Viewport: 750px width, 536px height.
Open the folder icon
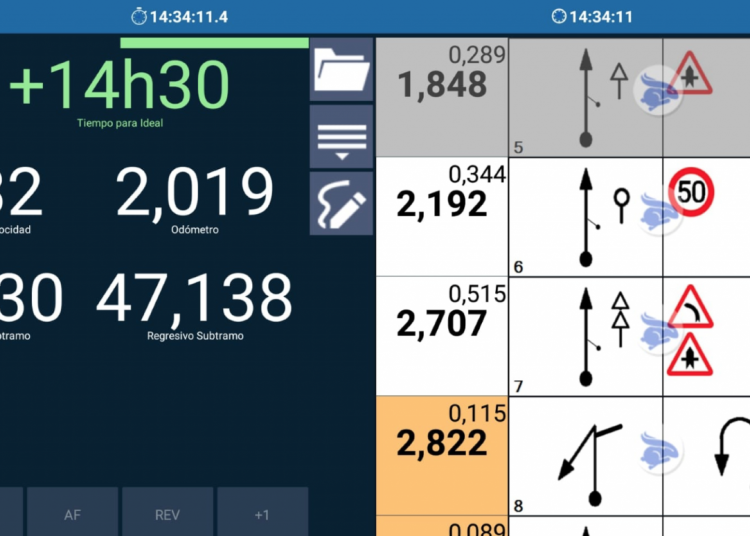point(341,69)
